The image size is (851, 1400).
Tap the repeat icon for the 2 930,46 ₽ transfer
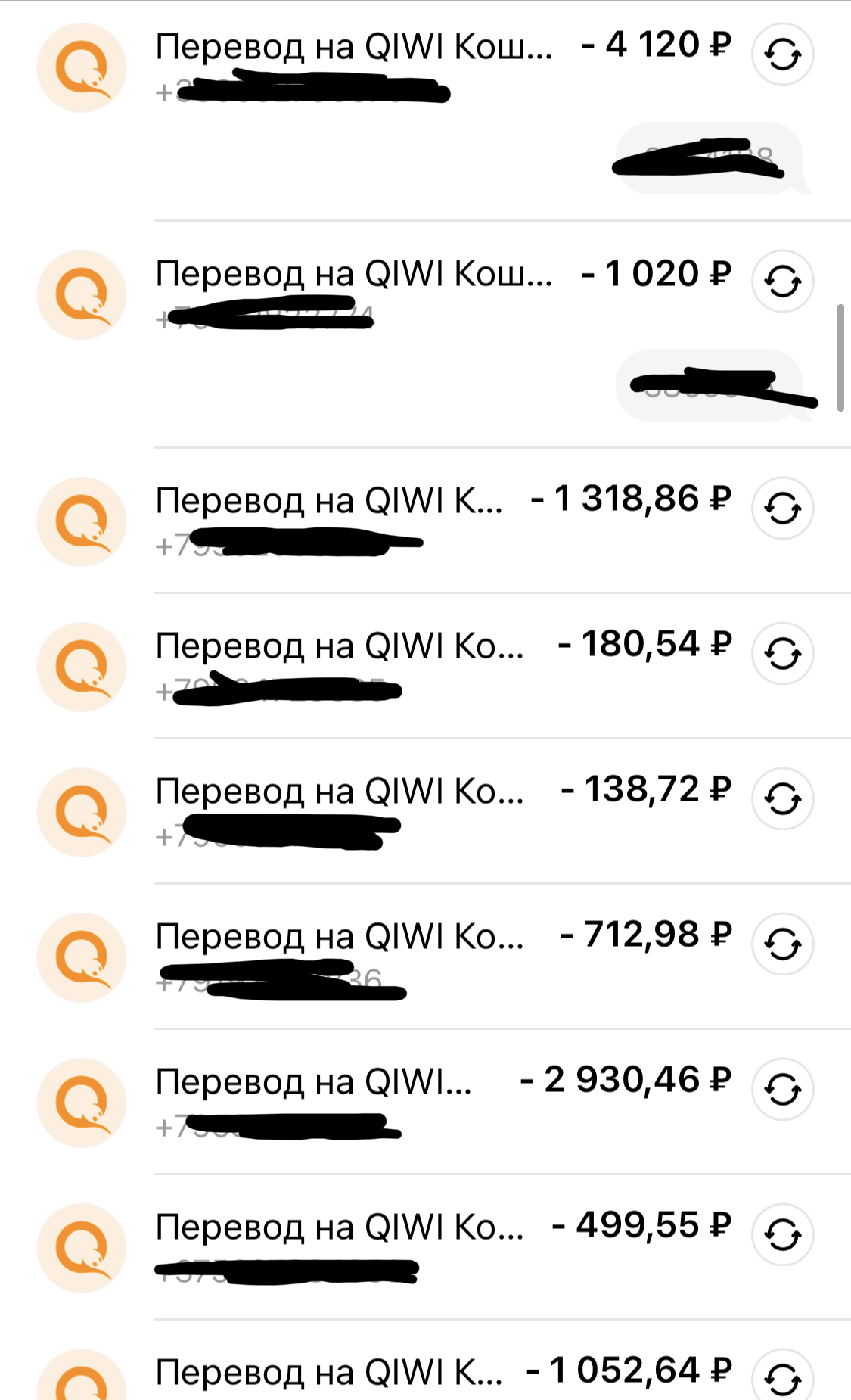782,1089
